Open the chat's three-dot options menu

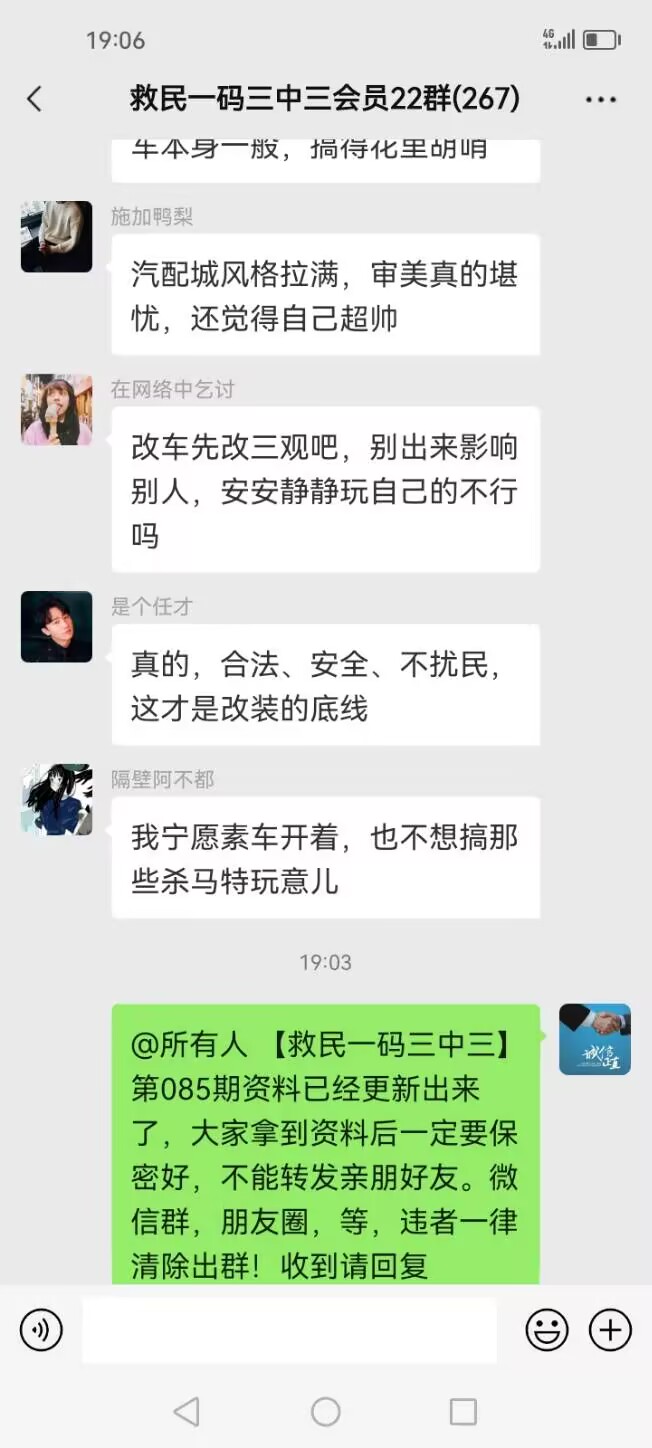[601, 99]
